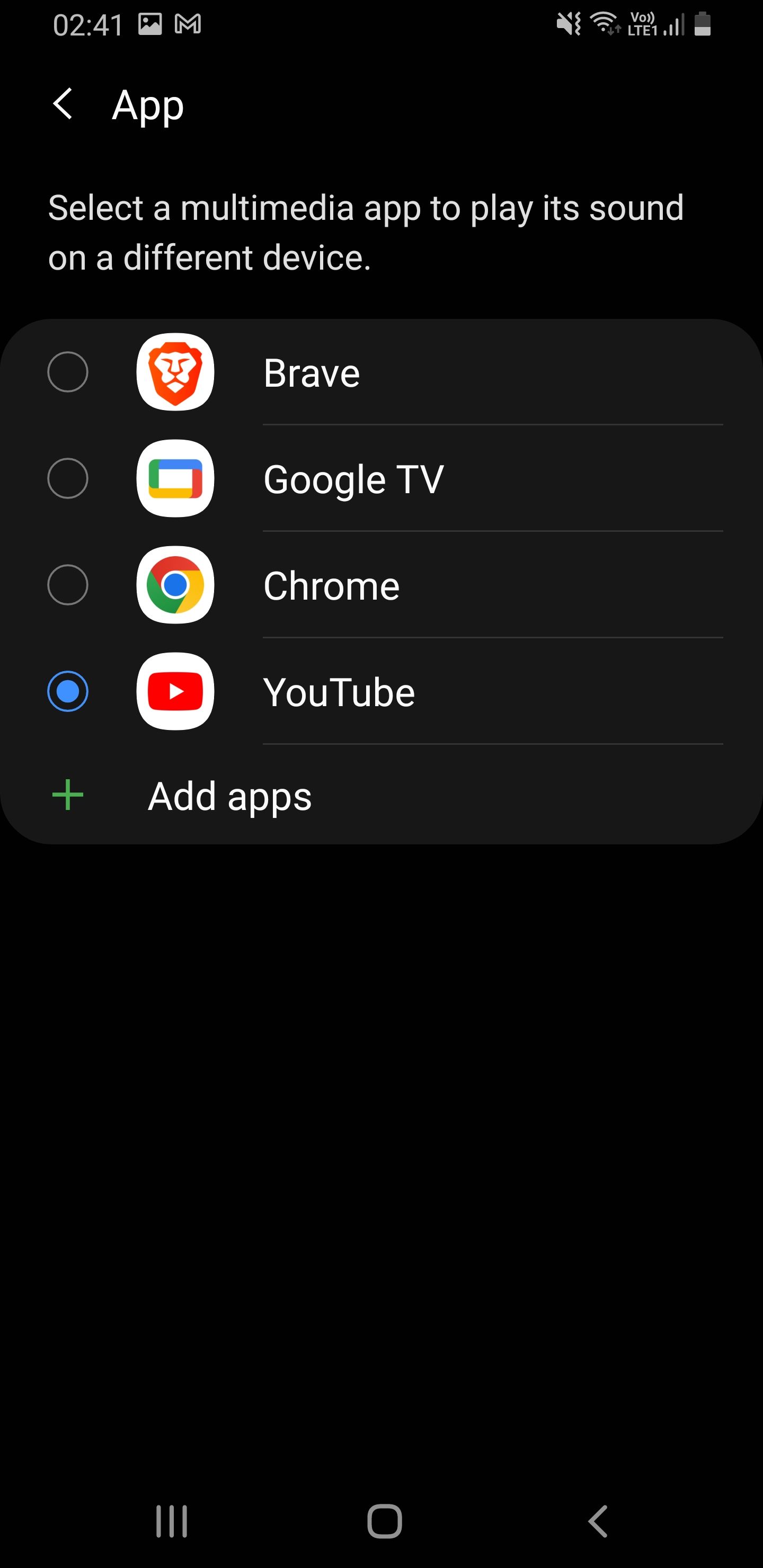Viewport: 763px width, 1568px height.
Task: Tap the YouTube app icon
Action: [x=175, y=691]
